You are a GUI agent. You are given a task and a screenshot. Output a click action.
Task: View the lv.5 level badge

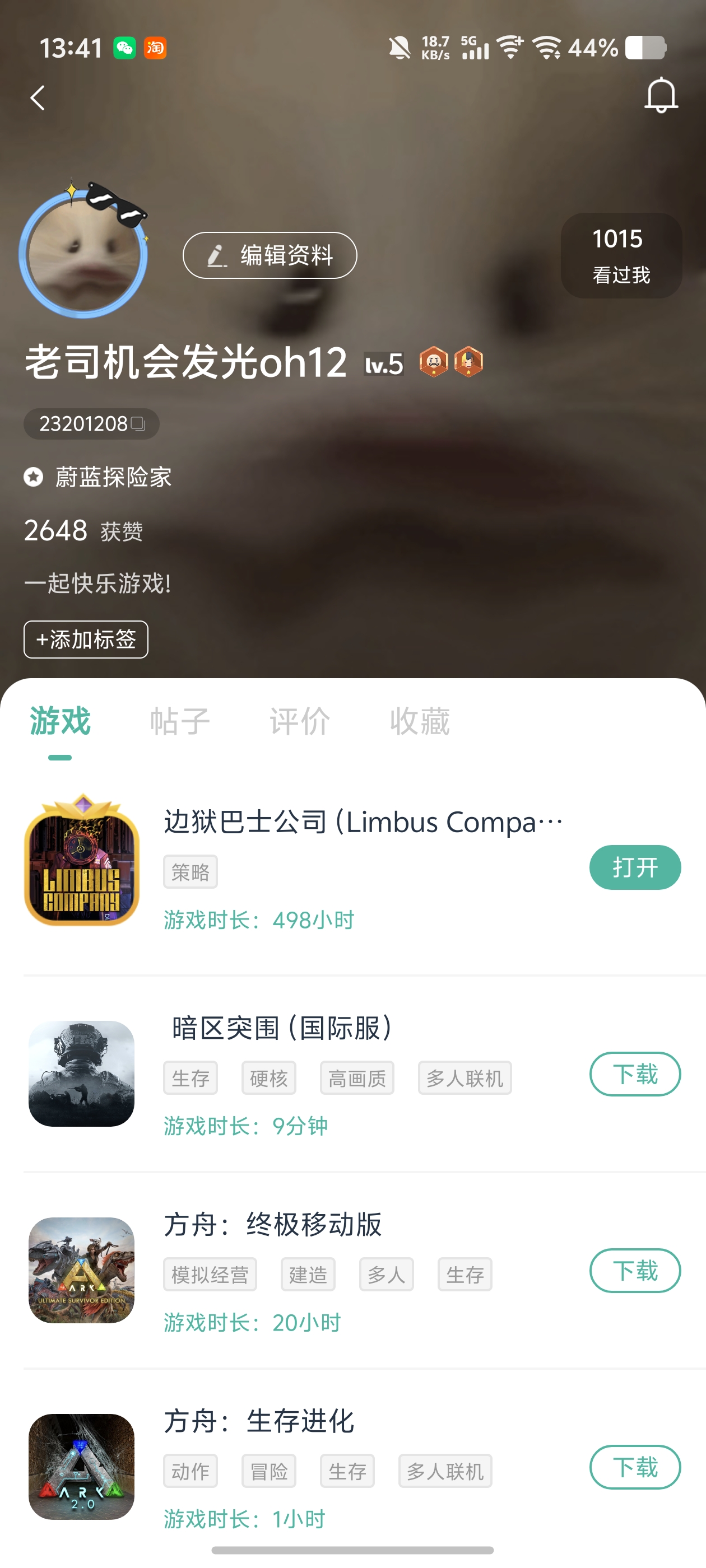coord(384,364)
